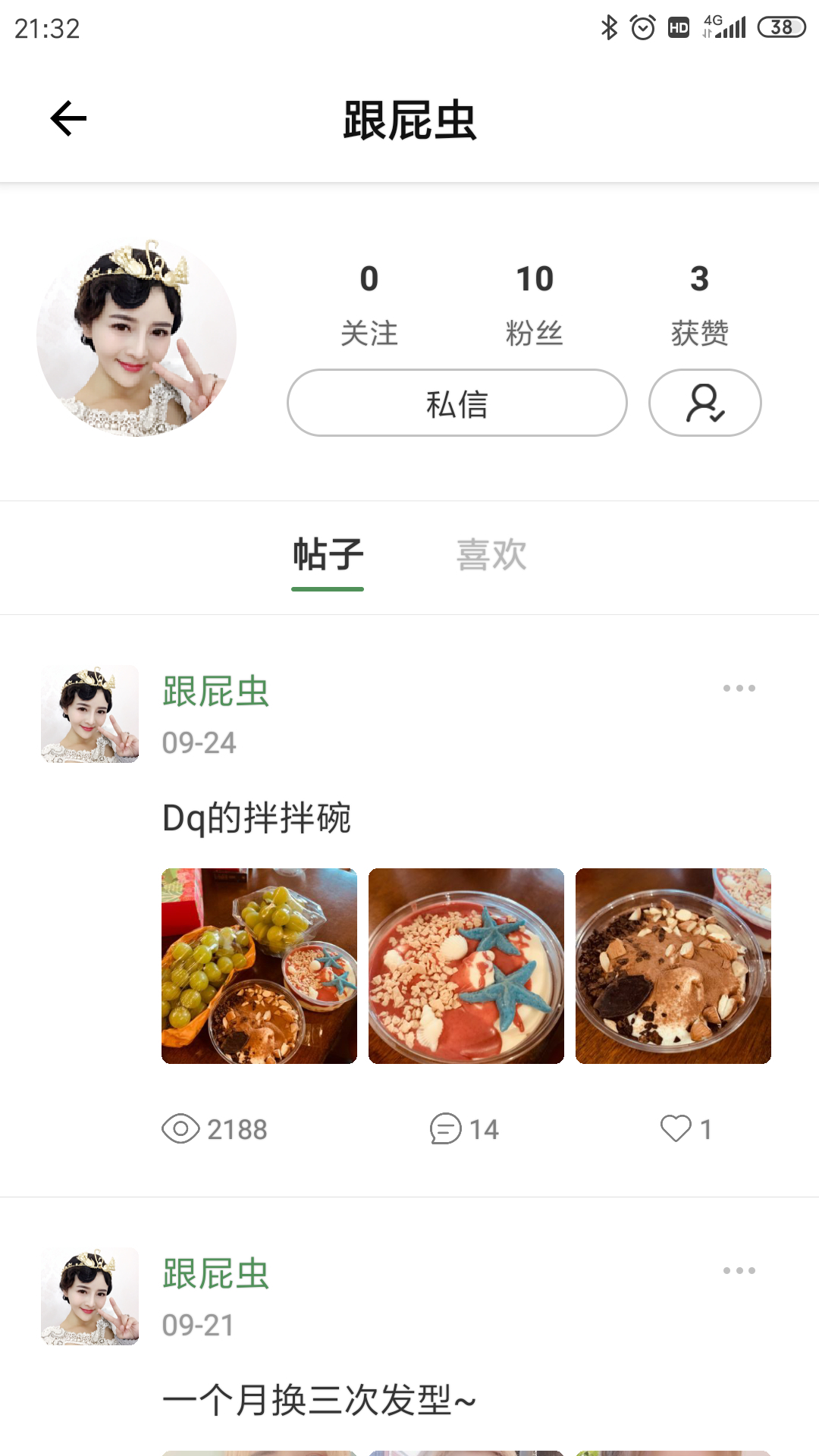Tap the following status person icon
Image resolution: width=819 pixels, height=1456 pixels.
704,403
